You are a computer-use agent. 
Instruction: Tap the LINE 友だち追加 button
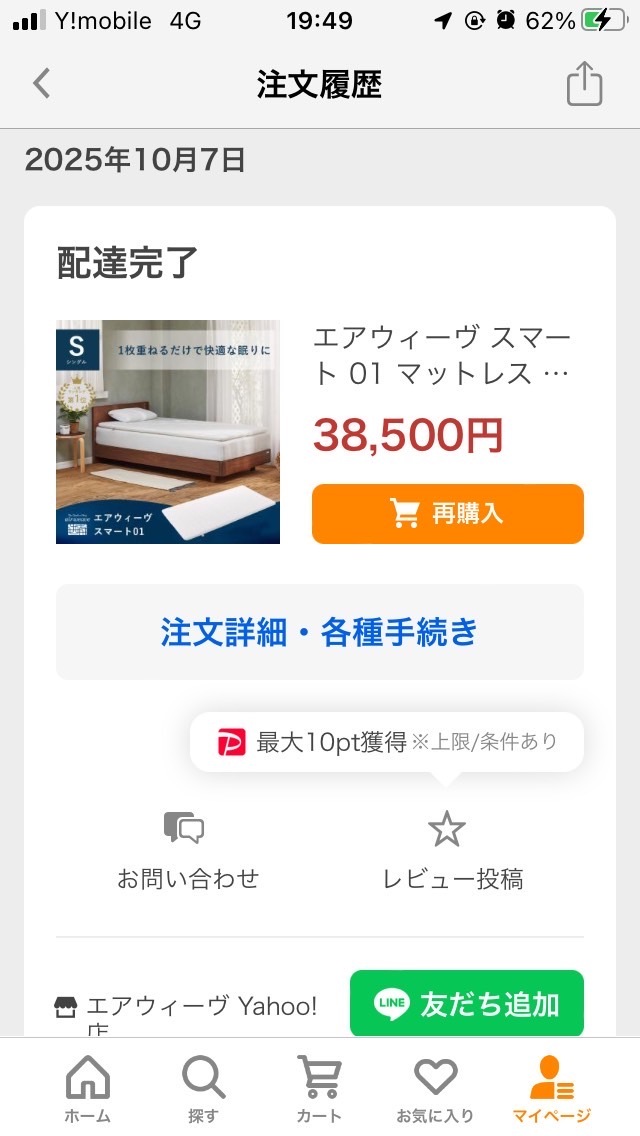(467, 1004)
